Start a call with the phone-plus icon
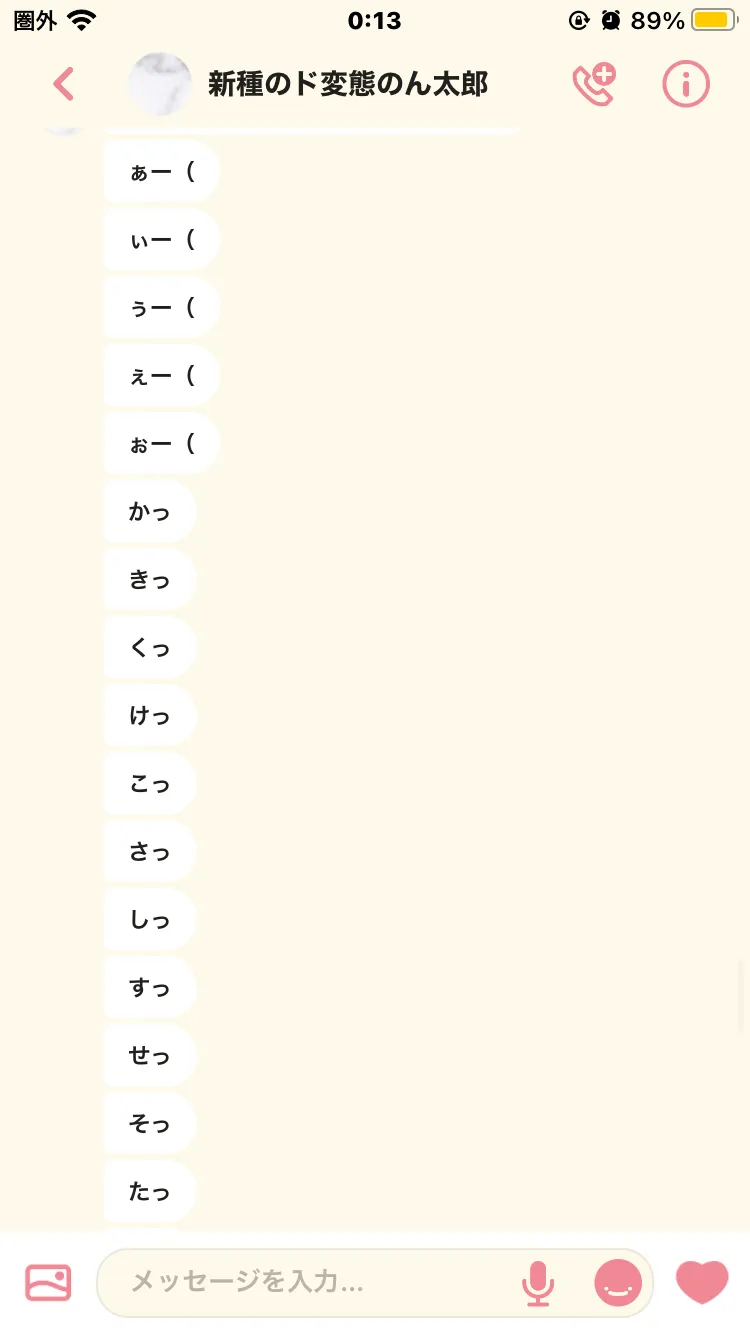The height and width of the screenshot is (1334, 750). click(594, 84)
